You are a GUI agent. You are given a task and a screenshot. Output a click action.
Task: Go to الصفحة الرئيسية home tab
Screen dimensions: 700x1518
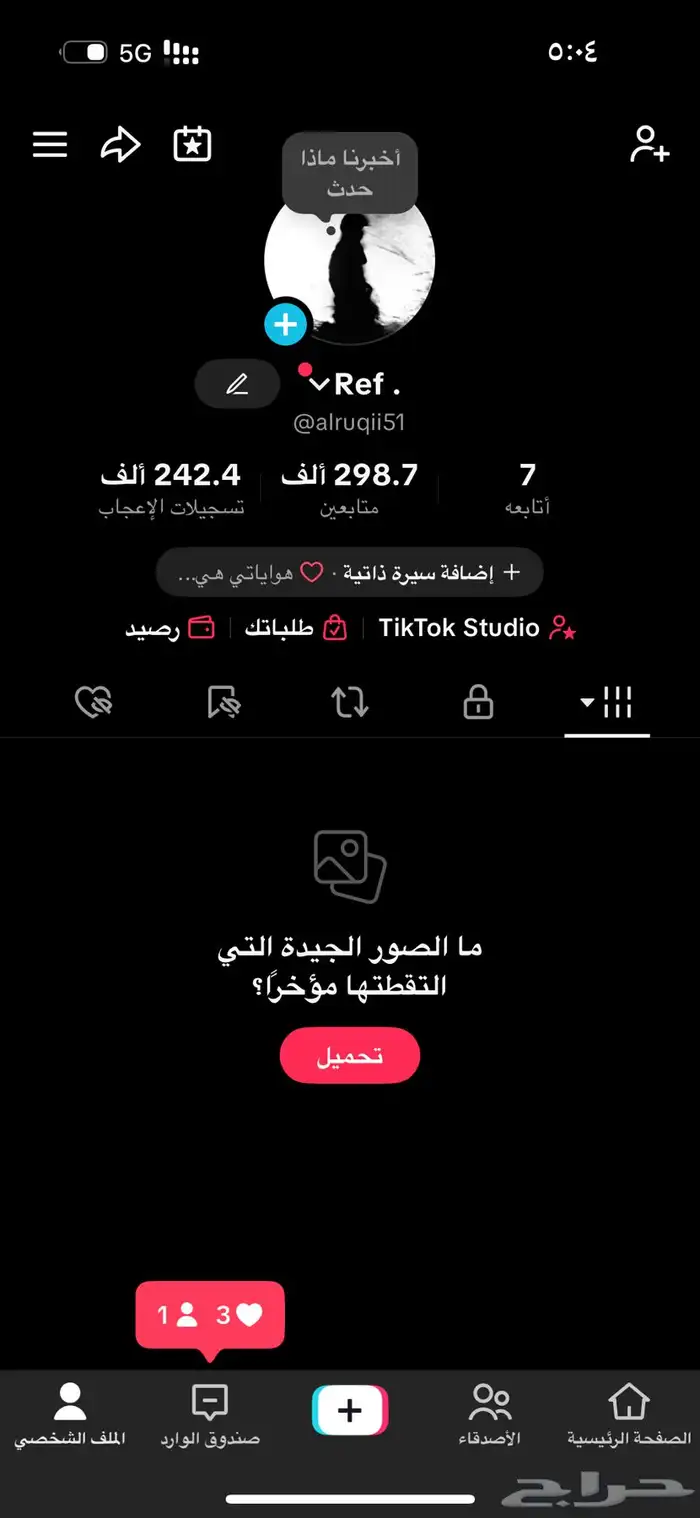click(x=629, y=1415)
